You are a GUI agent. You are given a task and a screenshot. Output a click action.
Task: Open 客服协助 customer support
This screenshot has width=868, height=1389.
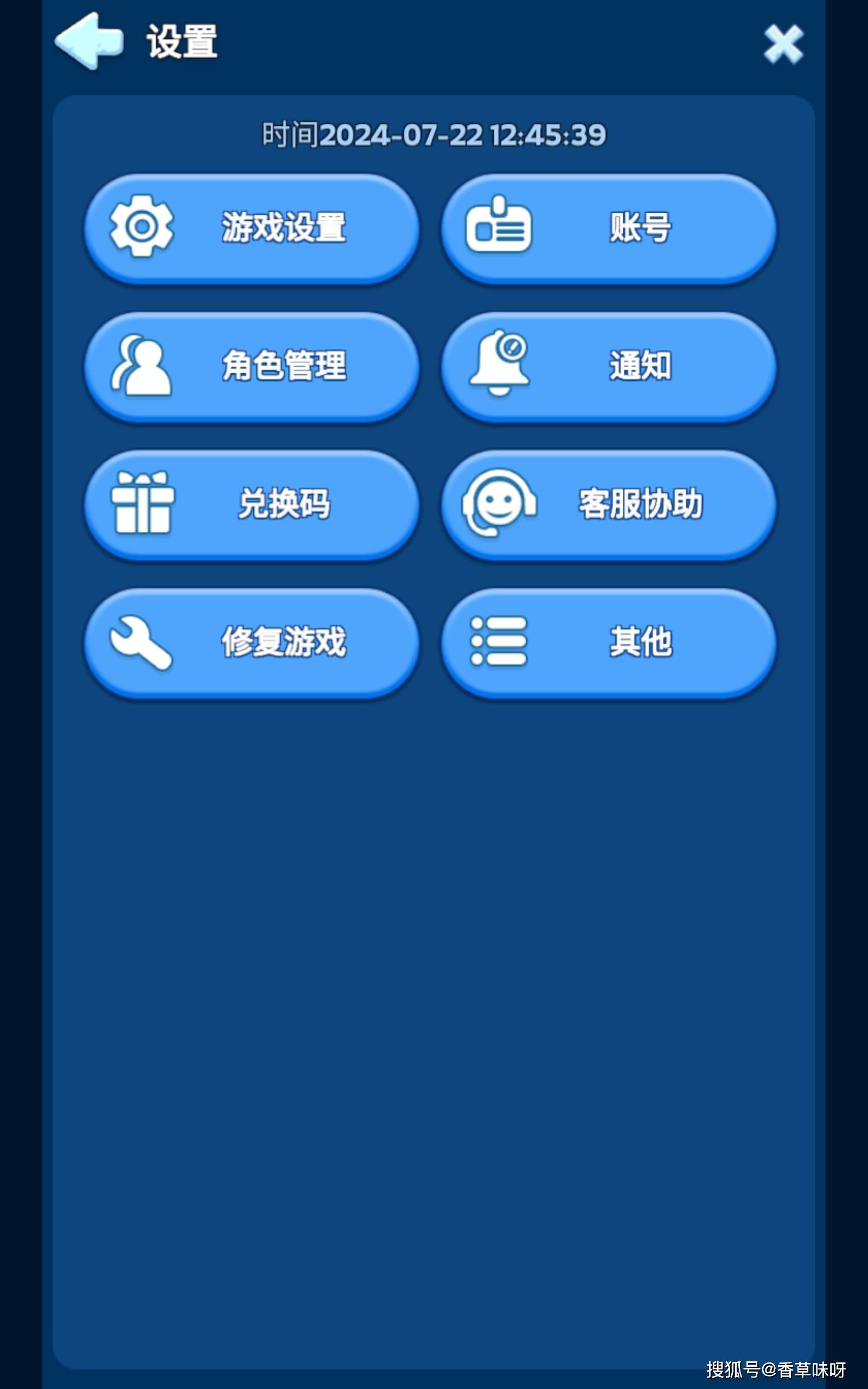[x=609, y=505]
